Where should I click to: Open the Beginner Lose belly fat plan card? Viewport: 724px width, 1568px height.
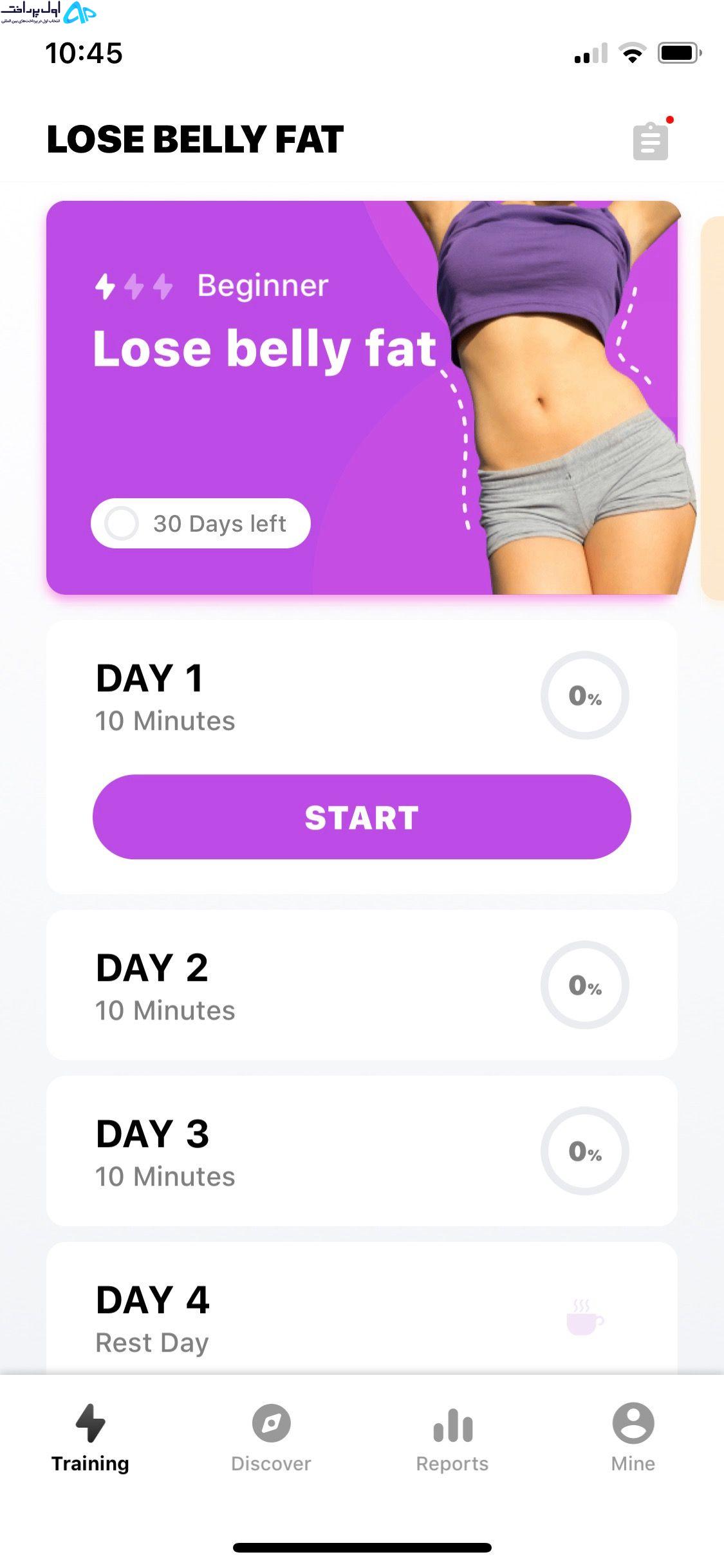click(x=362, y=397)
